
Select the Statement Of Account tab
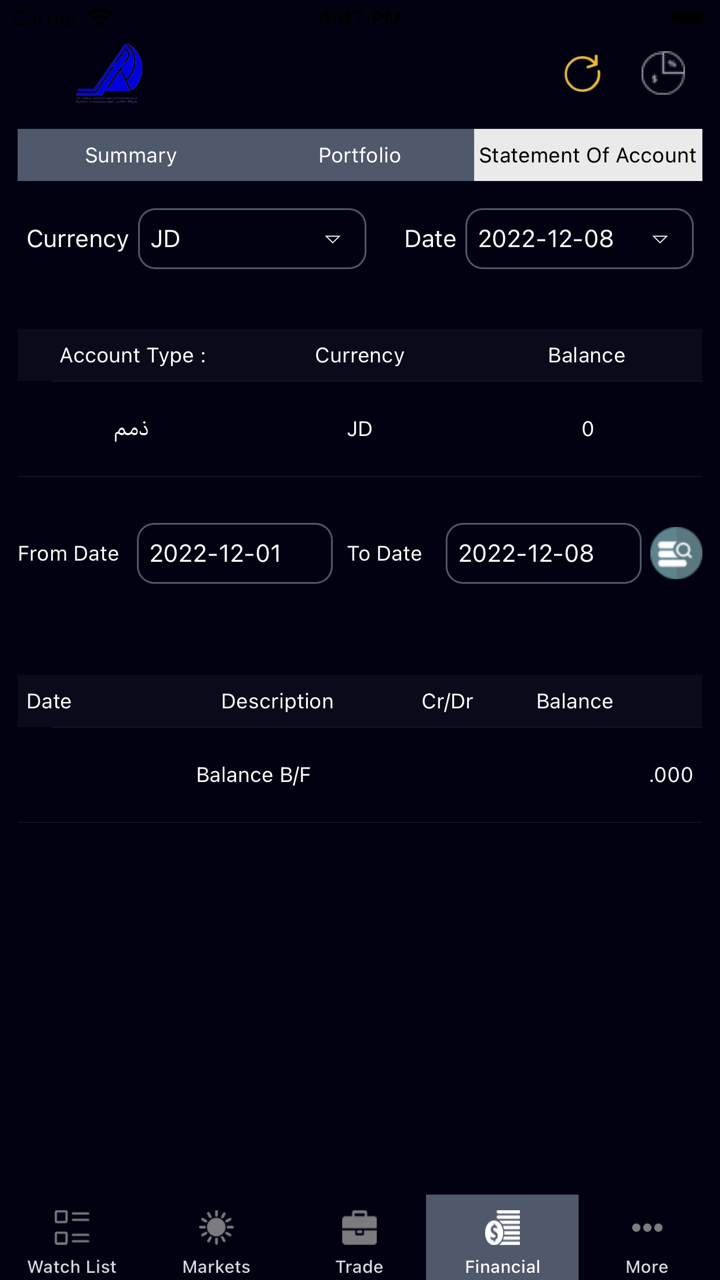click(x=587, y=155)
